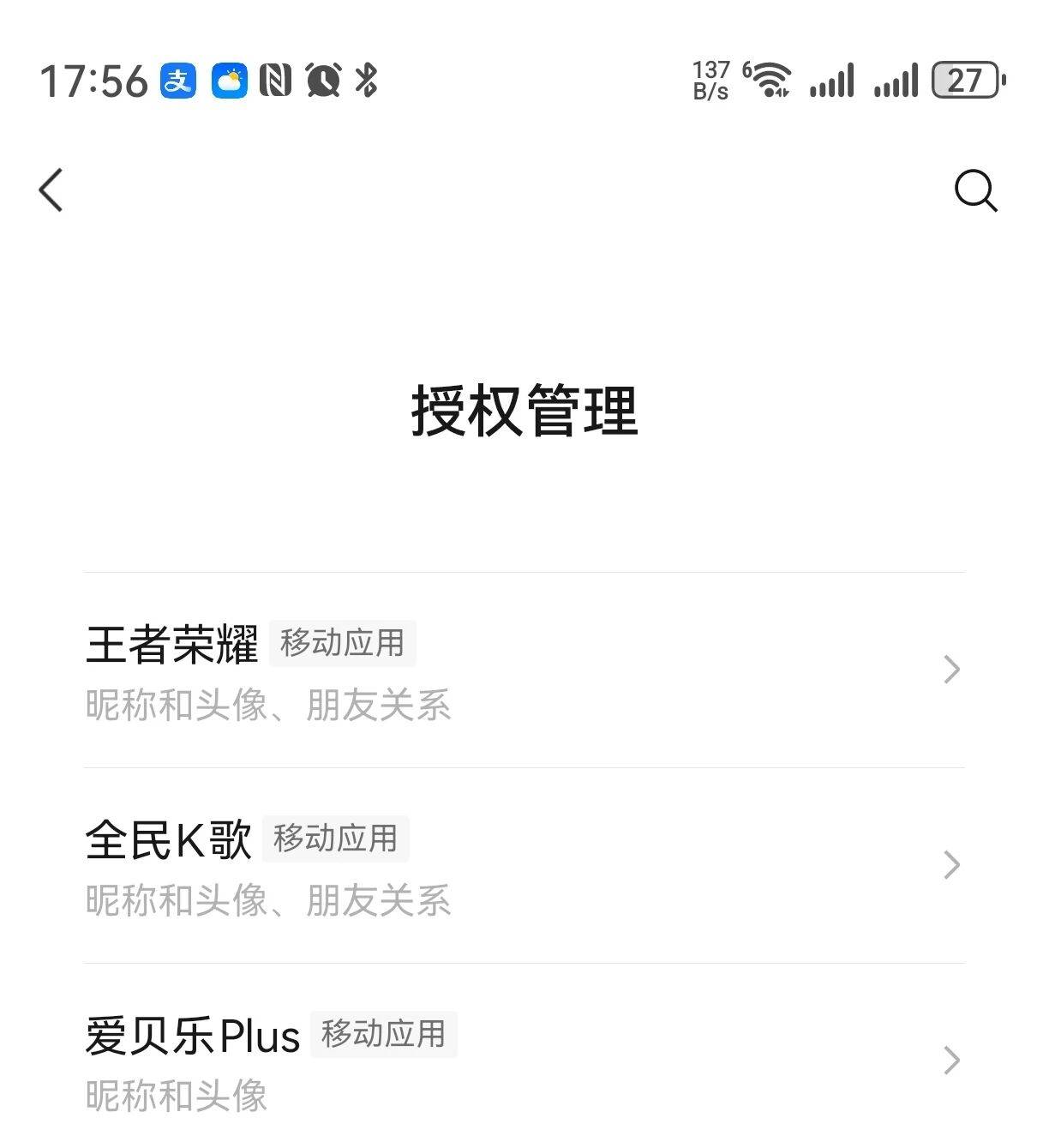View 全民K歌 authorization settings
1049x1148 pixels.
[x=523, y=866]
